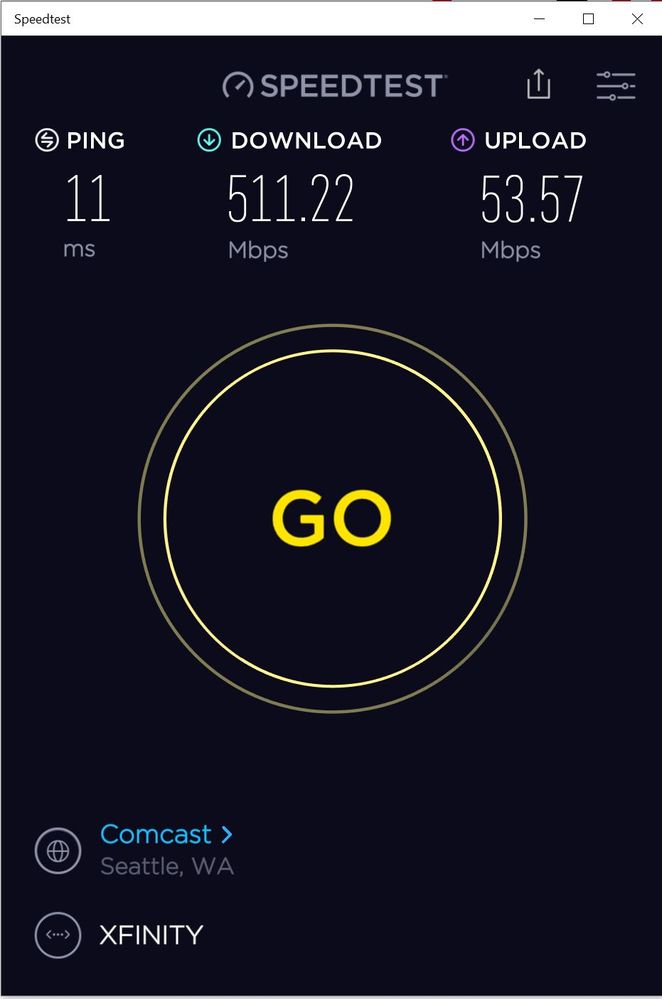Maximize the Speedtest window
This screenshot has height=999, width=662.
tap(589, 19)
